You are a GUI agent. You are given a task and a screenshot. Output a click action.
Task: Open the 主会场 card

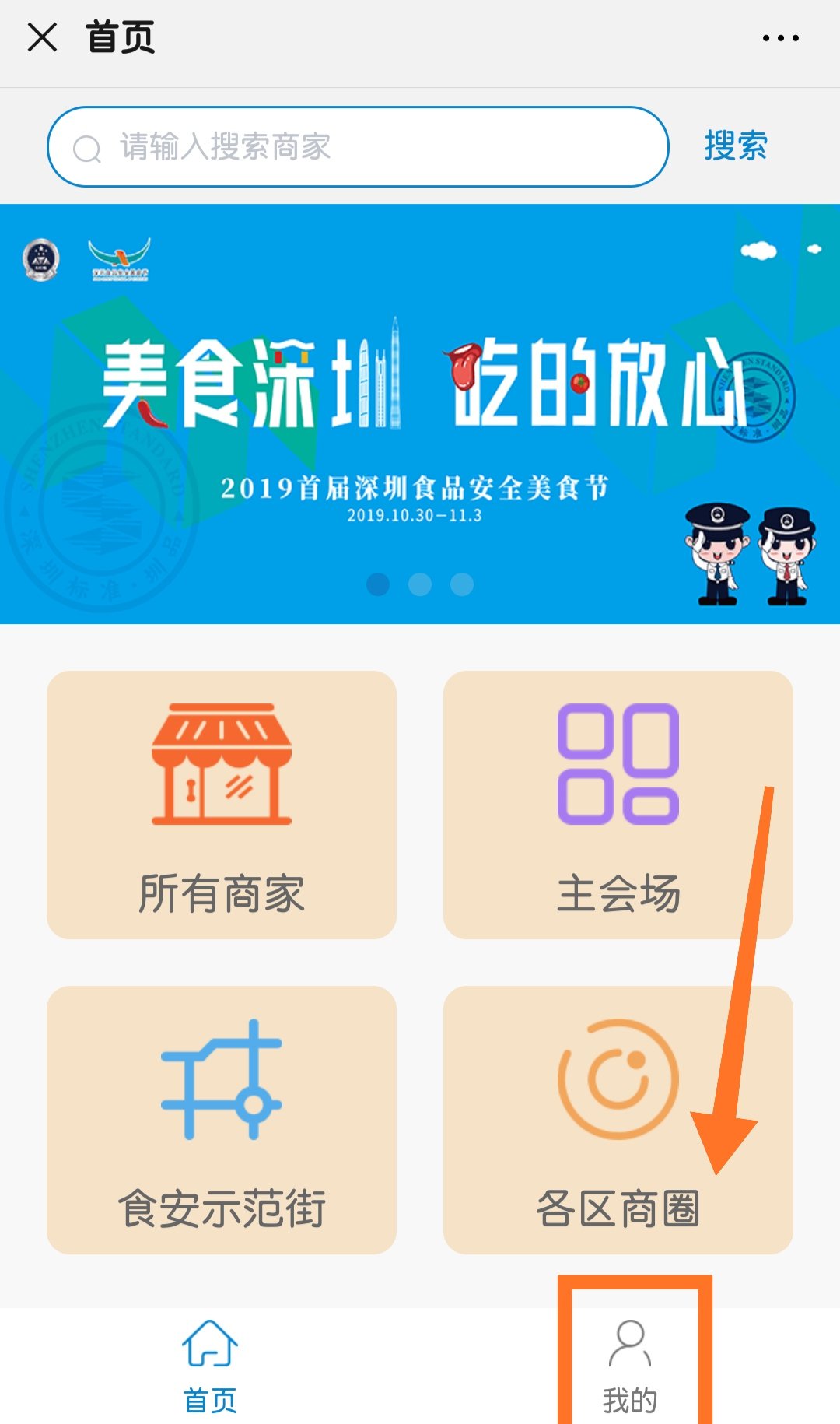click(x=618, y=805)
